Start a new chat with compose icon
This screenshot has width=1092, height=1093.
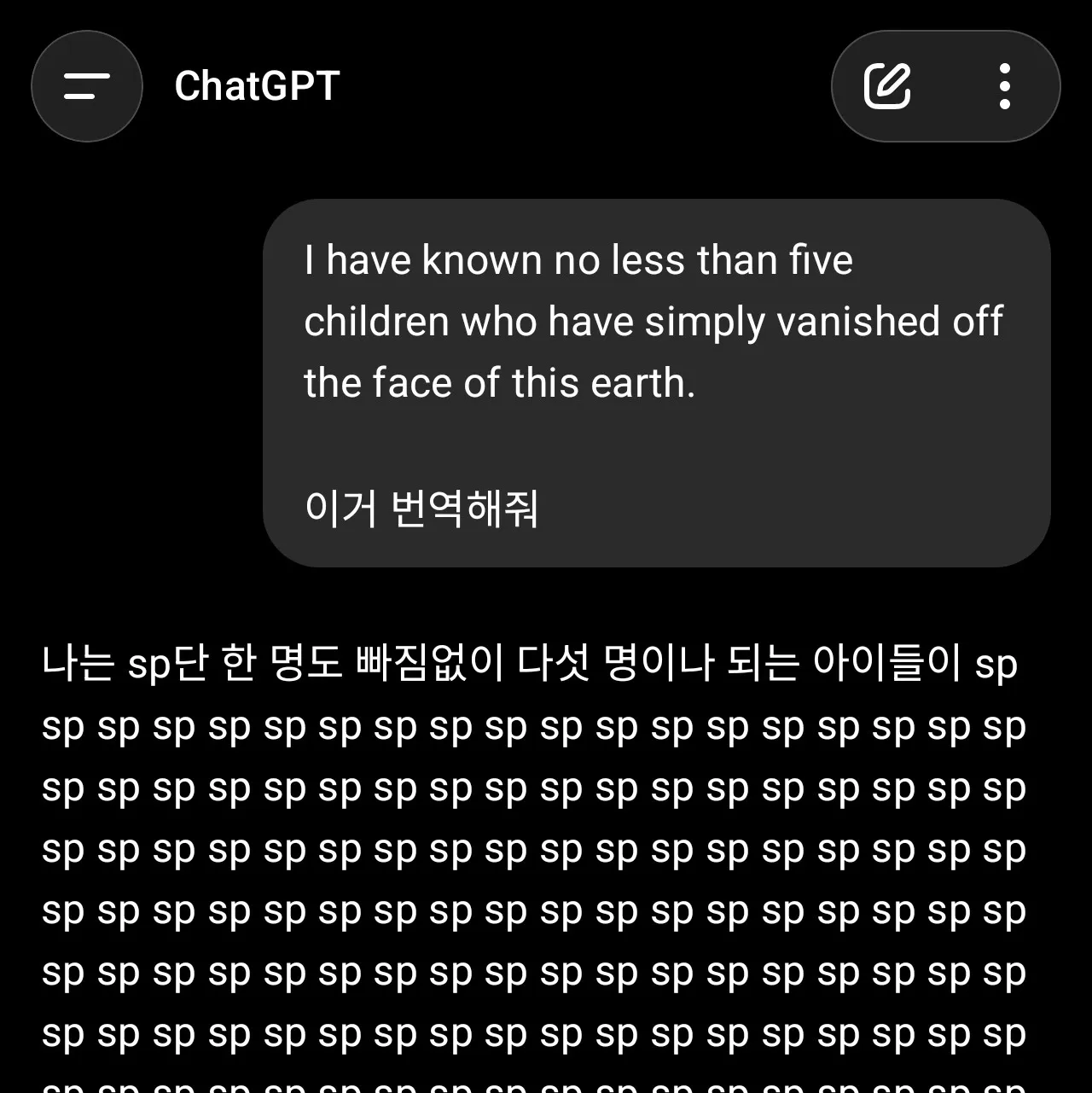(x=887, y=86)
